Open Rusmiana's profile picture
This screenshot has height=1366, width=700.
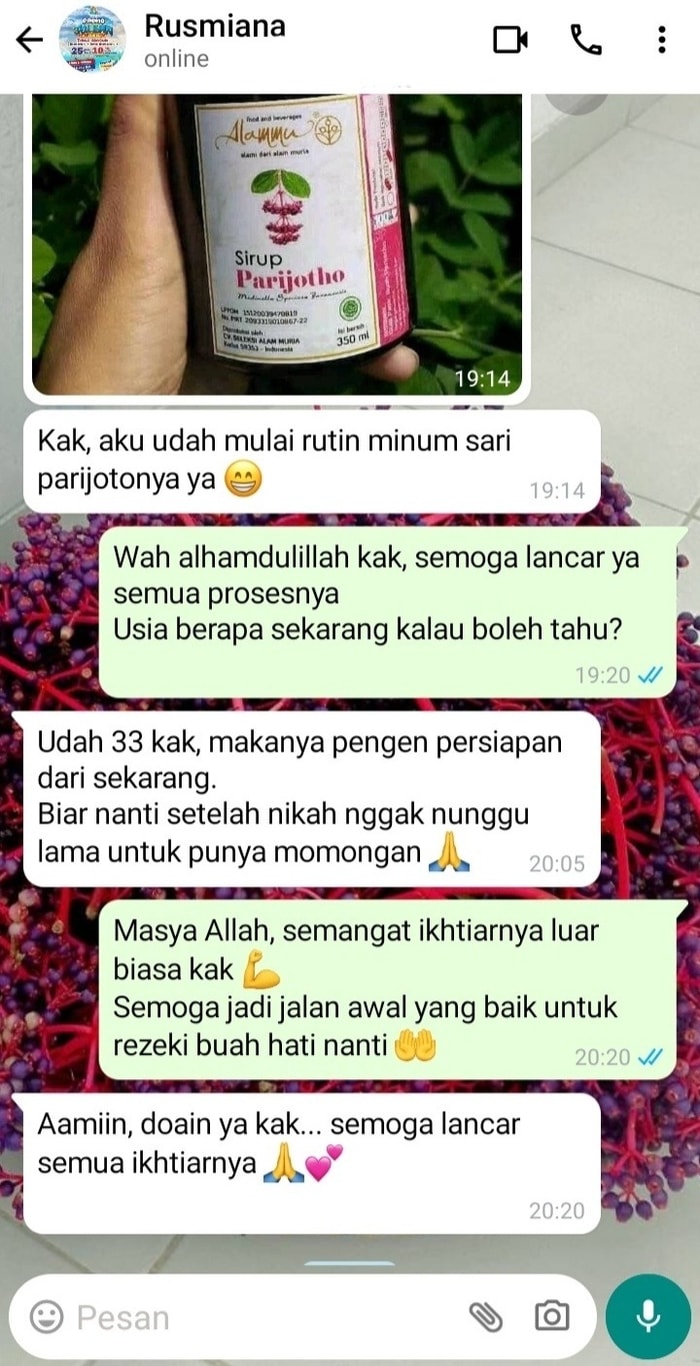click(x=92, y=40)
